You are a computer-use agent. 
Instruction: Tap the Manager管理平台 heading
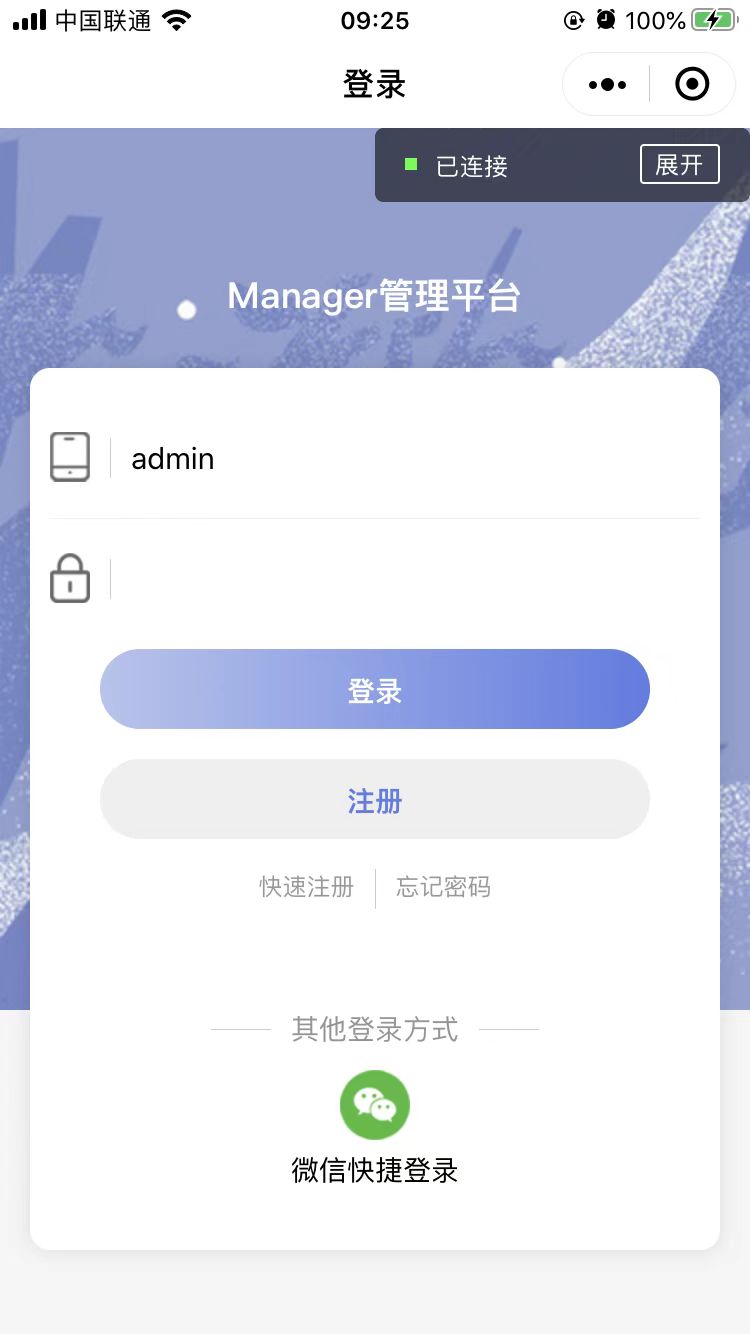[x=375, y=296]
